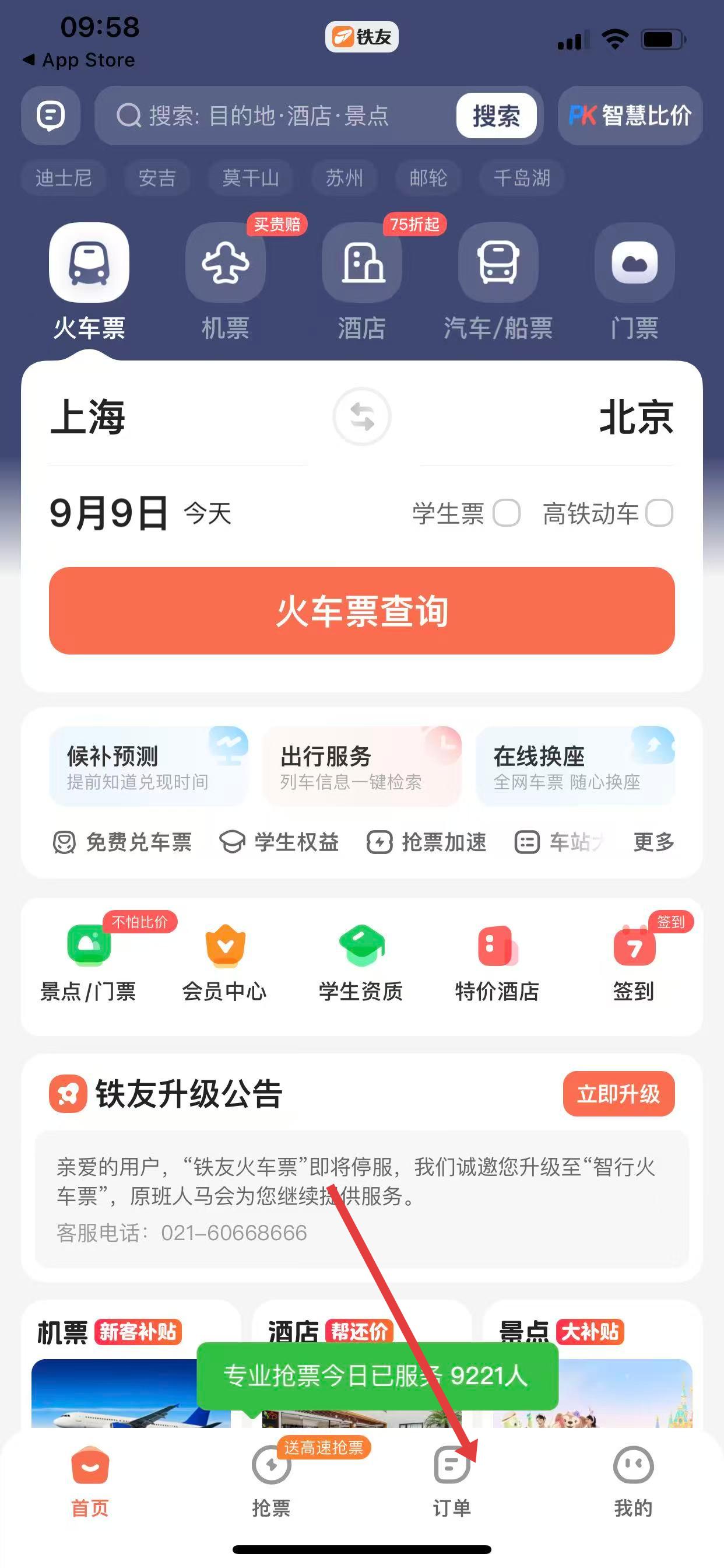
Task: Change the departure city 上海
Action: [88, 418]
